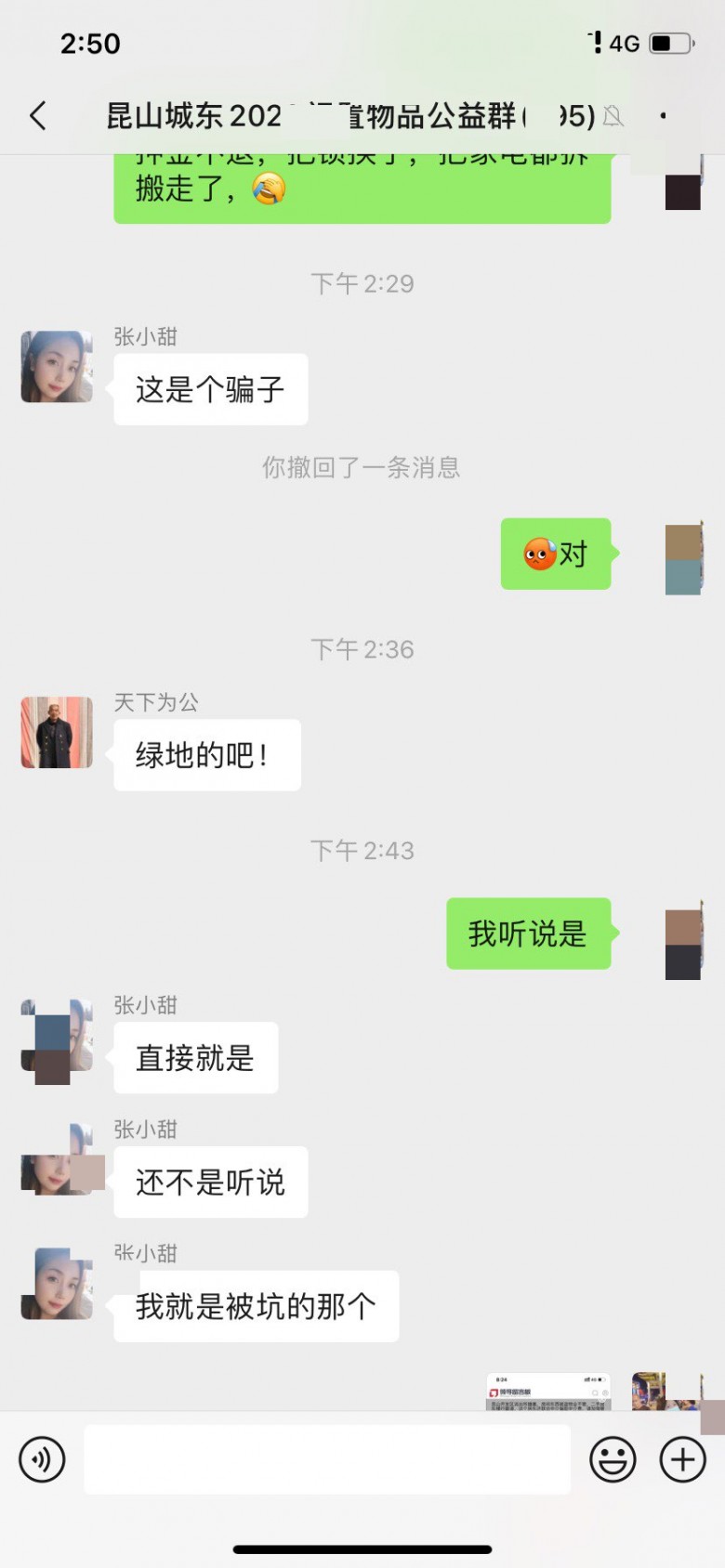This screenshot has width=725, height=1568.
Task: Switch to voice message input
Action: pyautogui.click(x=42, y=1459)
